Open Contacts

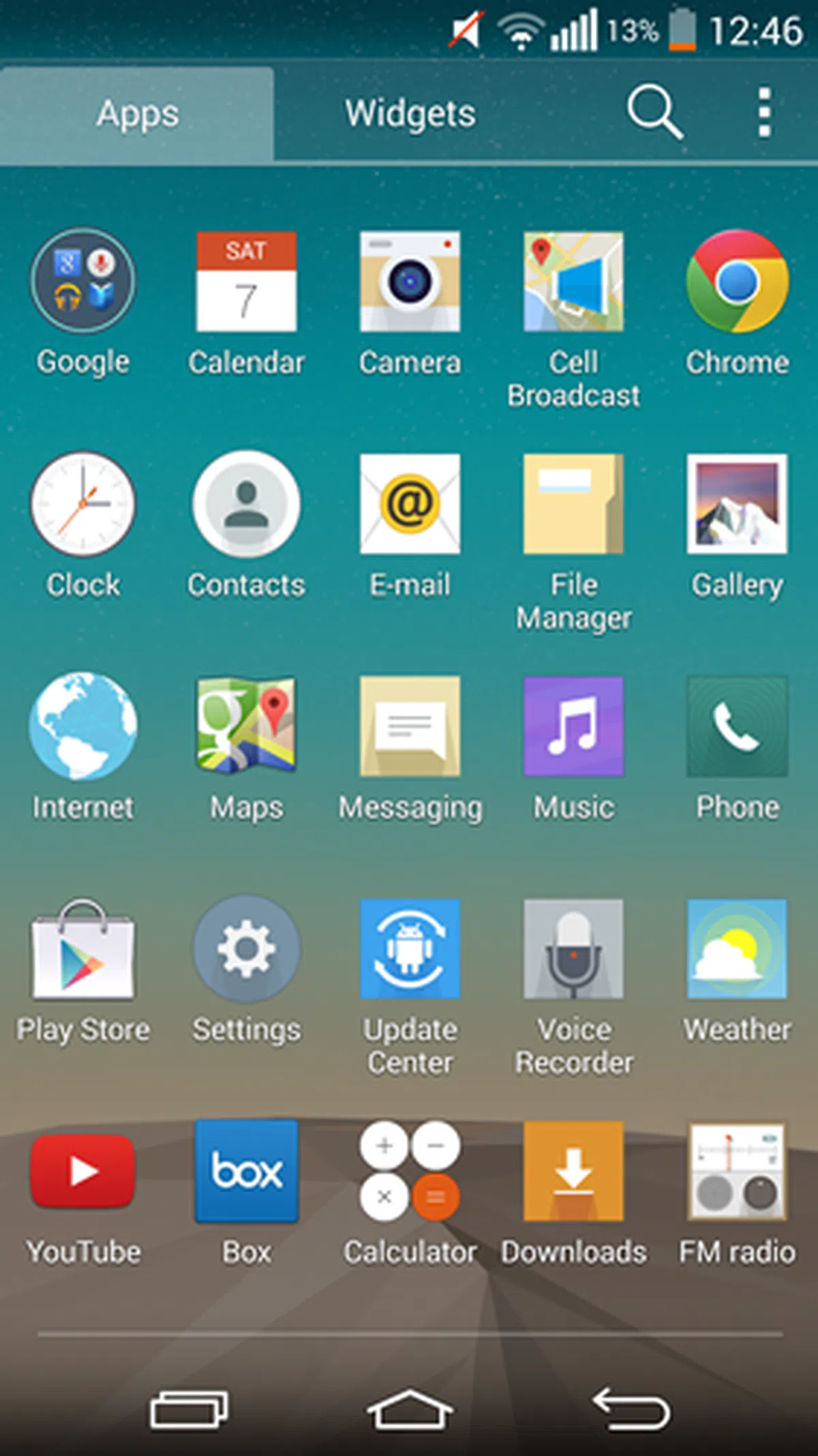(x=246, y=504)
